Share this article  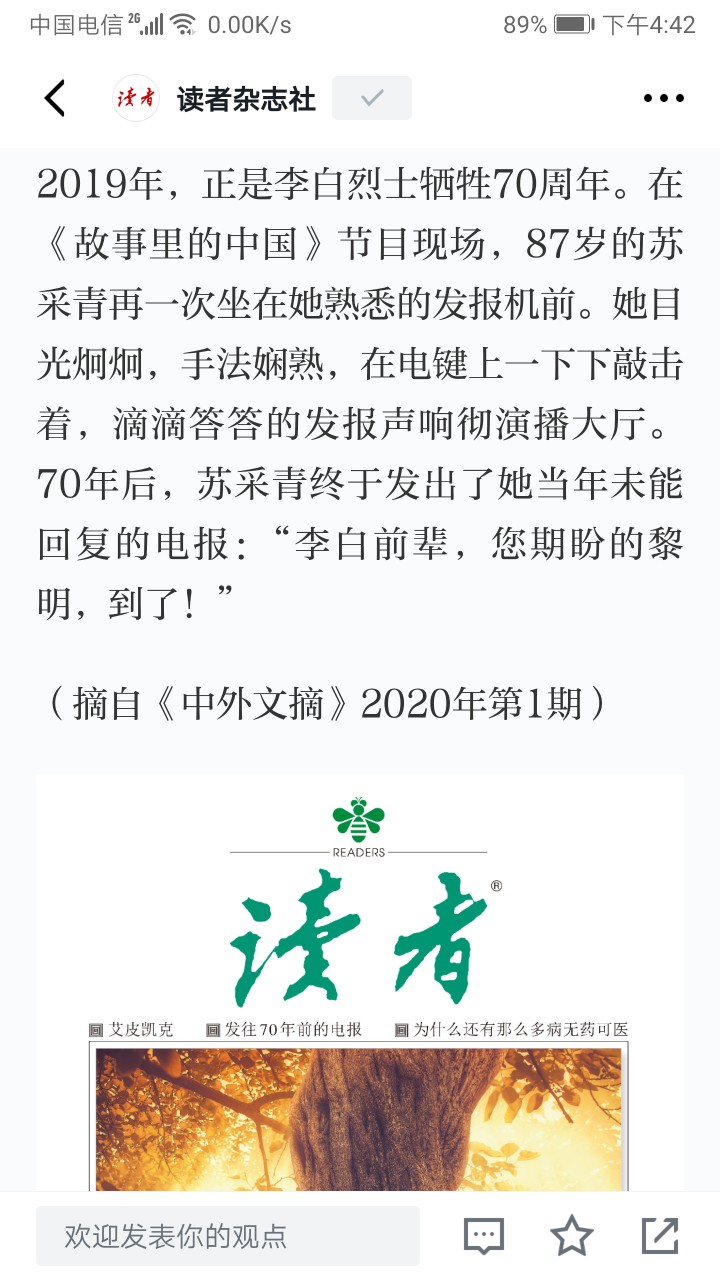coord(660,1236)
